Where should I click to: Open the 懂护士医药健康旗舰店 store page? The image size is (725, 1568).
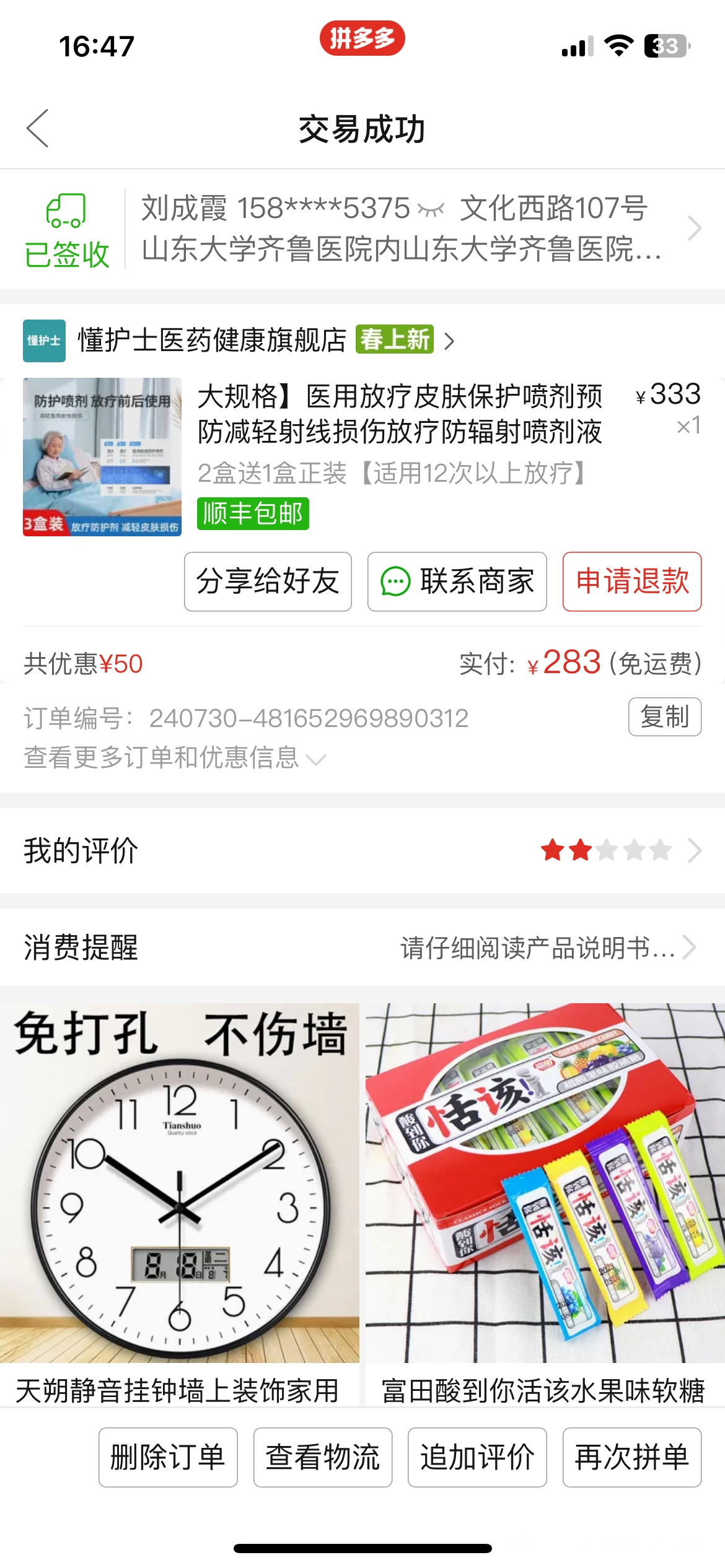coord(211,341)
